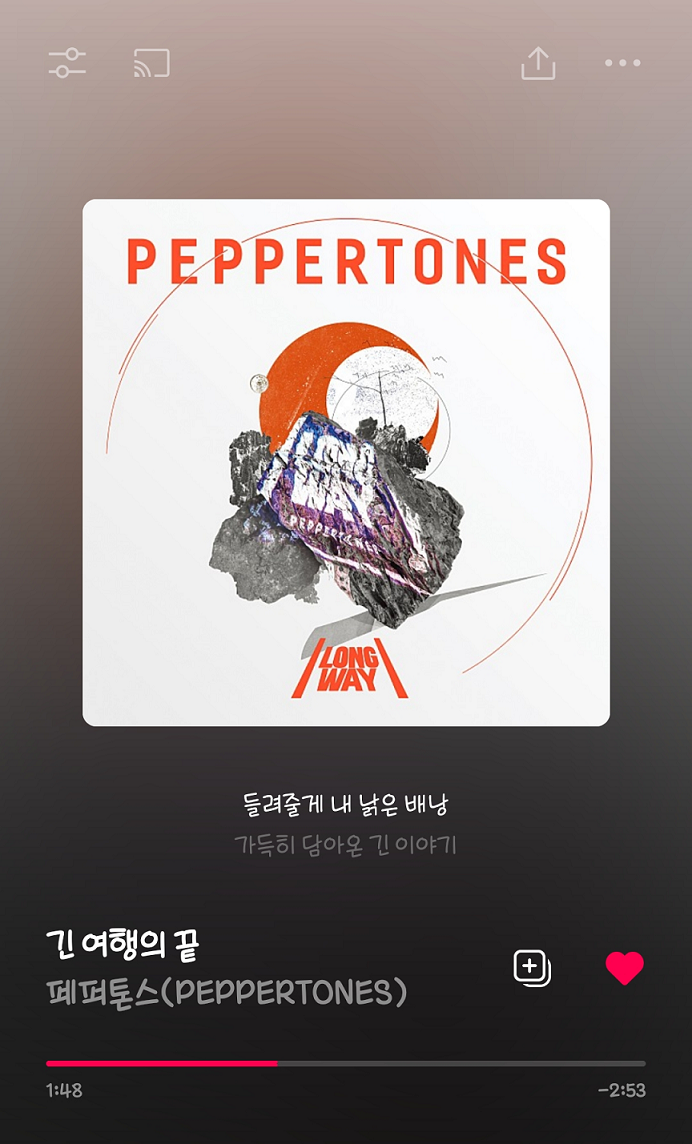
Task: Unlike the song with the heart icon
Action: (x=624, y=968)
